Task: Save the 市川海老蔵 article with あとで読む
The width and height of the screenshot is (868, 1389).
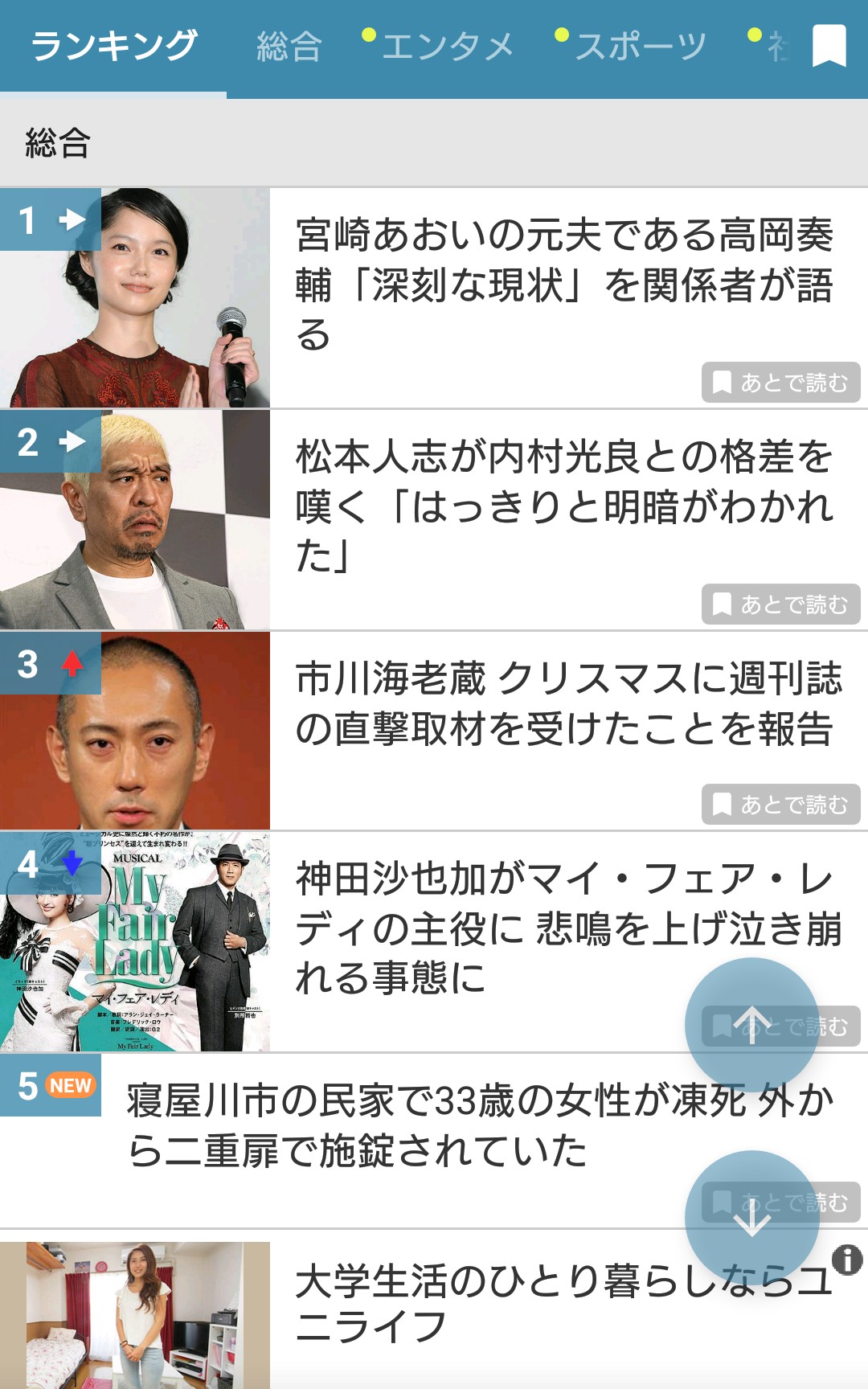Action: 780,805
